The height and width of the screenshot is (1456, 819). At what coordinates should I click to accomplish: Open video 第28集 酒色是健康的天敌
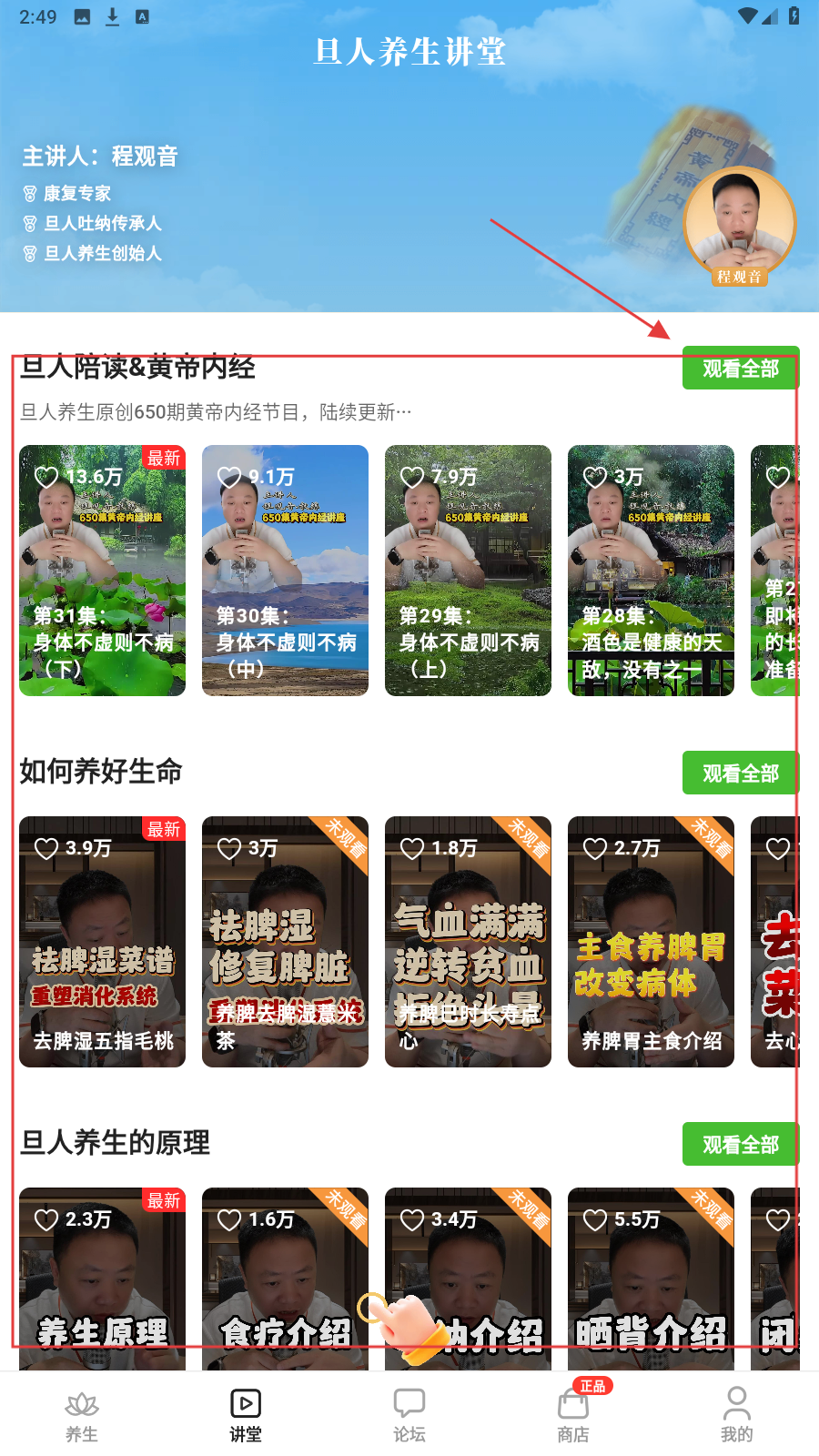point(651,582)
